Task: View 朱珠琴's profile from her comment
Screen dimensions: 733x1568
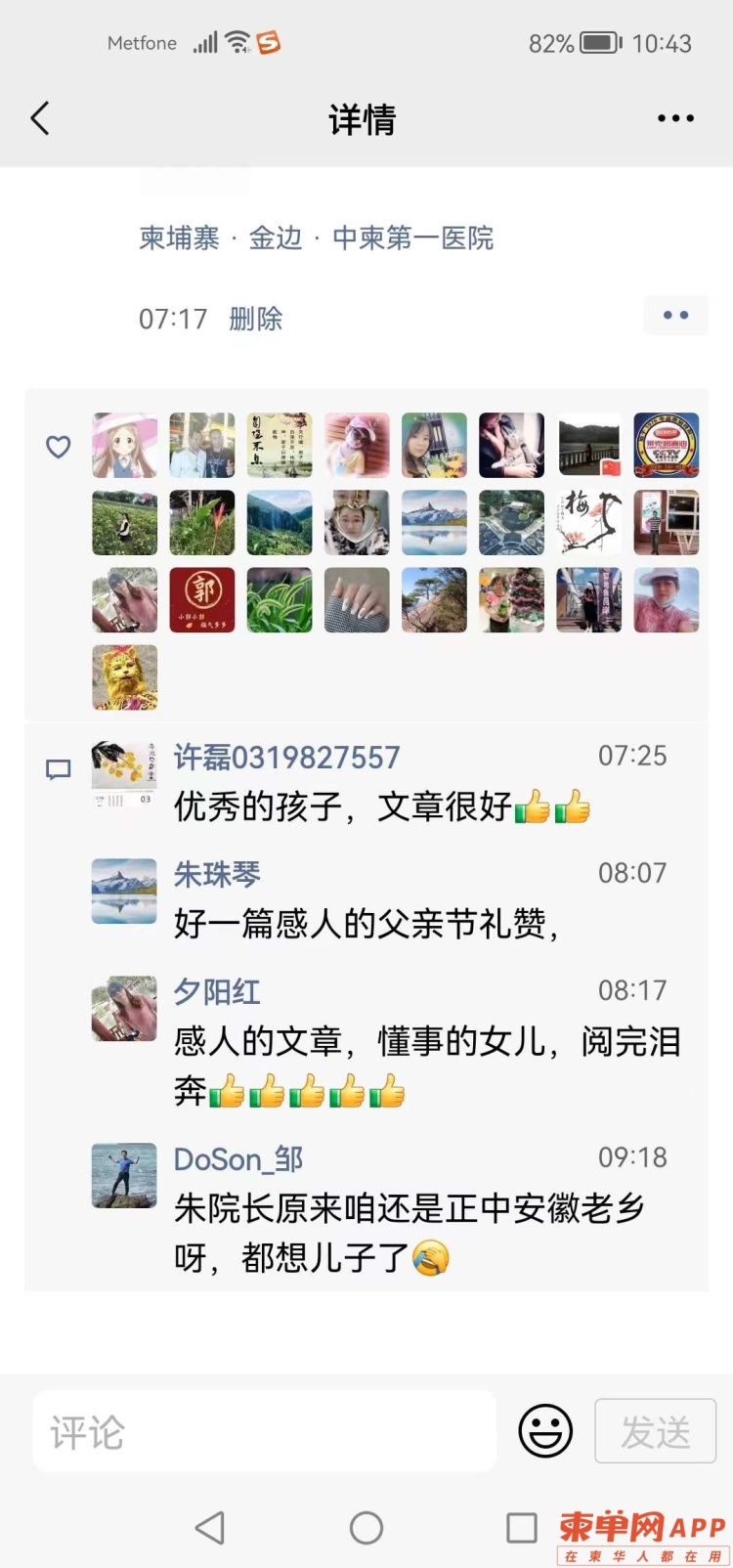Action: [217, 873]
